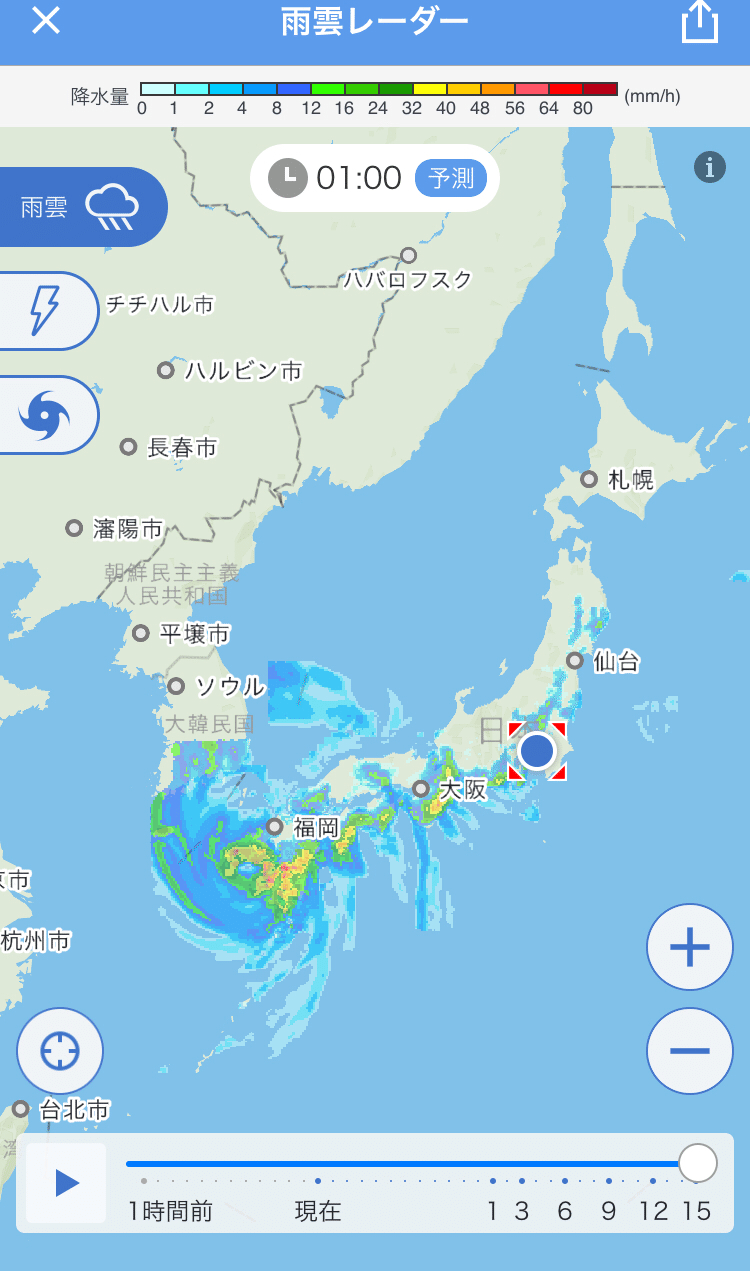
Task: Zoom out with the minus button
Action: 690,1051
